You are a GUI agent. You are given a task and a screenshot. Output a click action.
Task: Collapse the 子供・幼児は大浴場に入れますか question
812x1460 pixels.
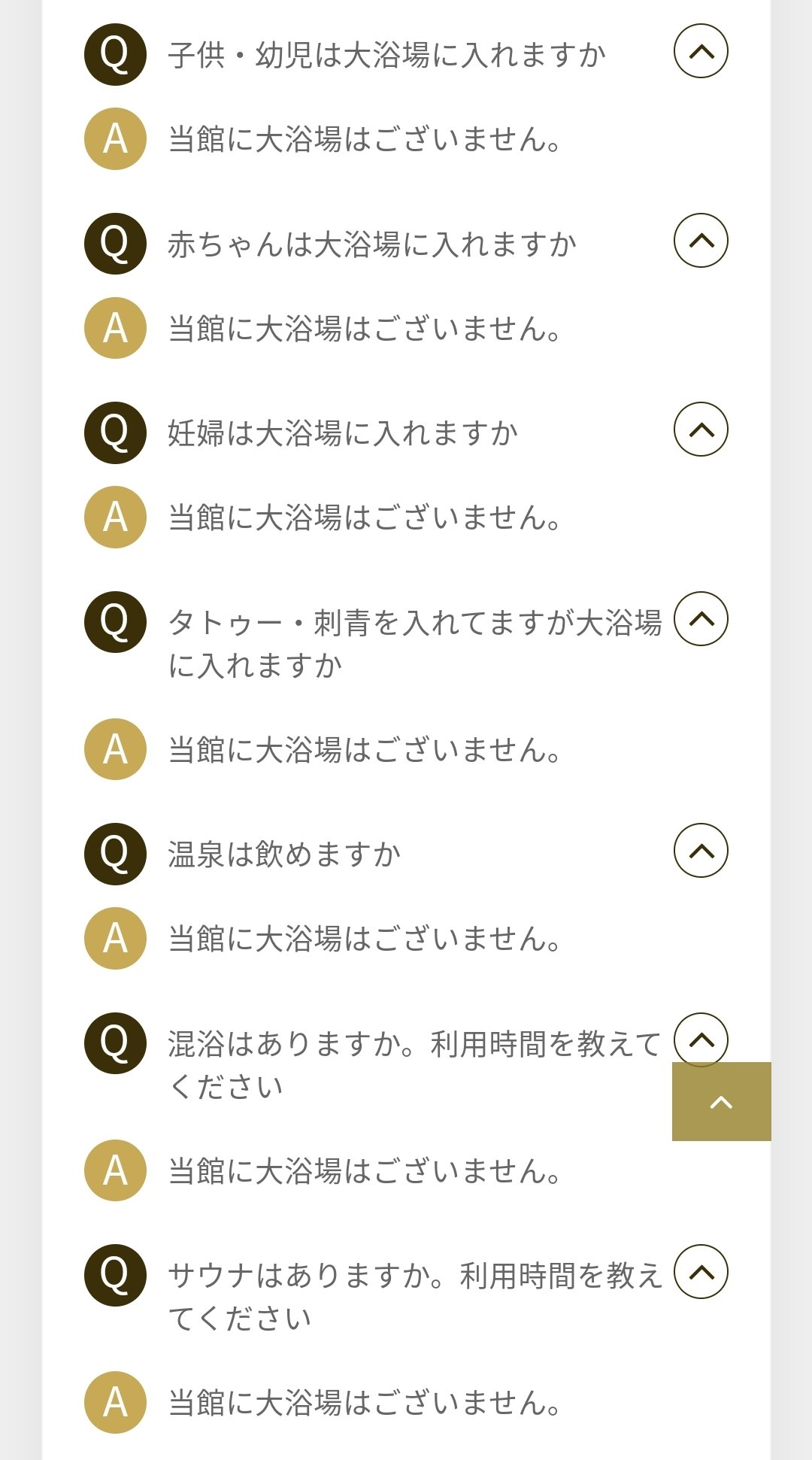701,51
